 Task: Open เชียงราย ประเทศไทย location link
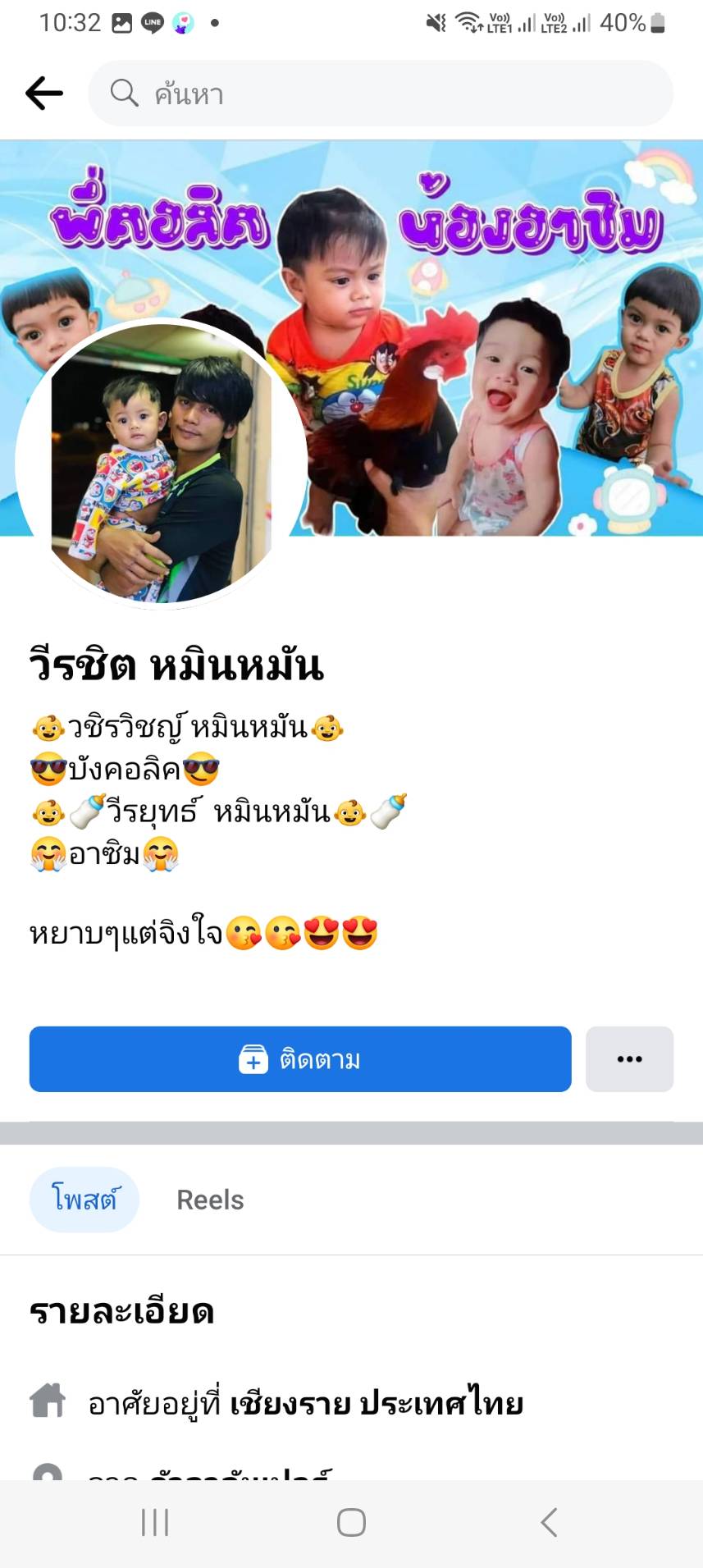point(377,1404)
